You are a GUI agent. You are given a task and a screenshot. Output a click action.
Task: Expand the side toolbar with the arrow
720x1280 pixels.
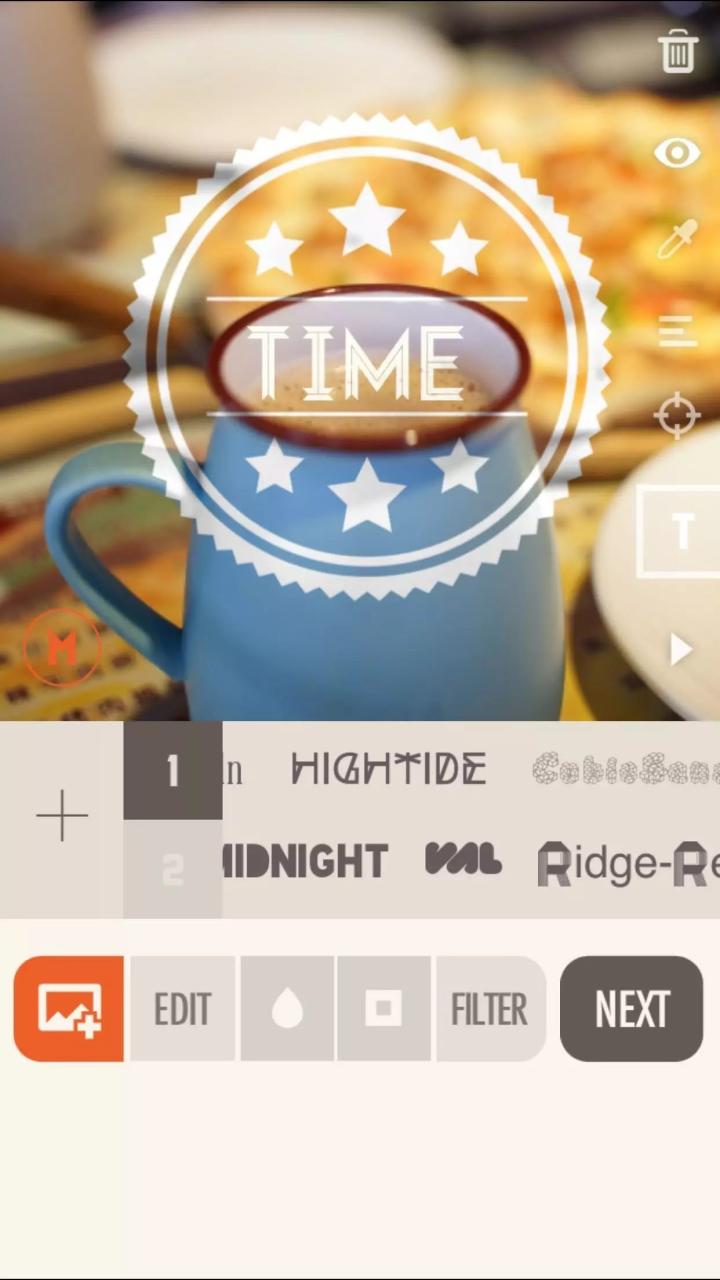pyautogui.click(x=680, y=650)
